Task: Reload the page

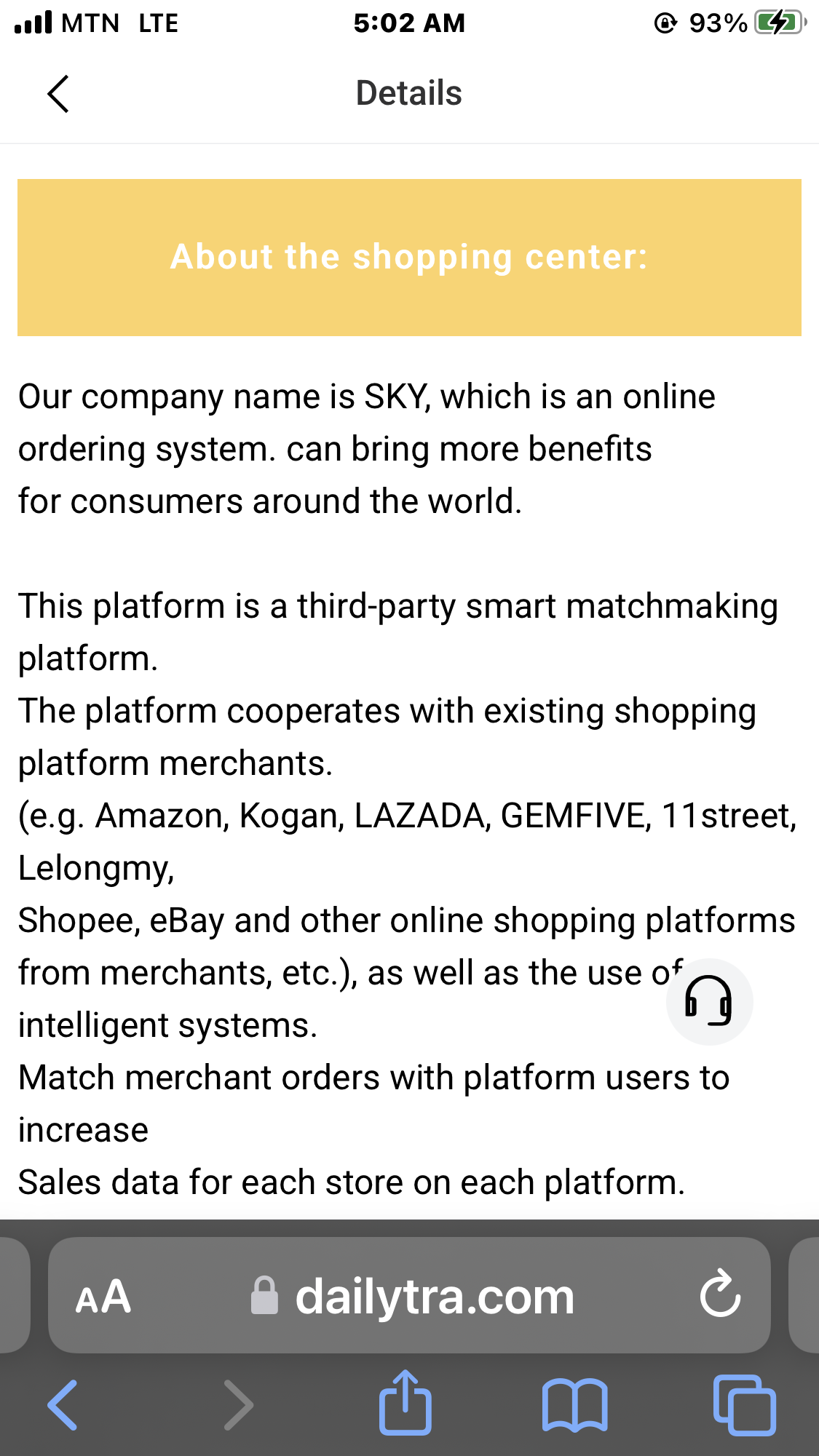Action: [x=720, y=1295]
